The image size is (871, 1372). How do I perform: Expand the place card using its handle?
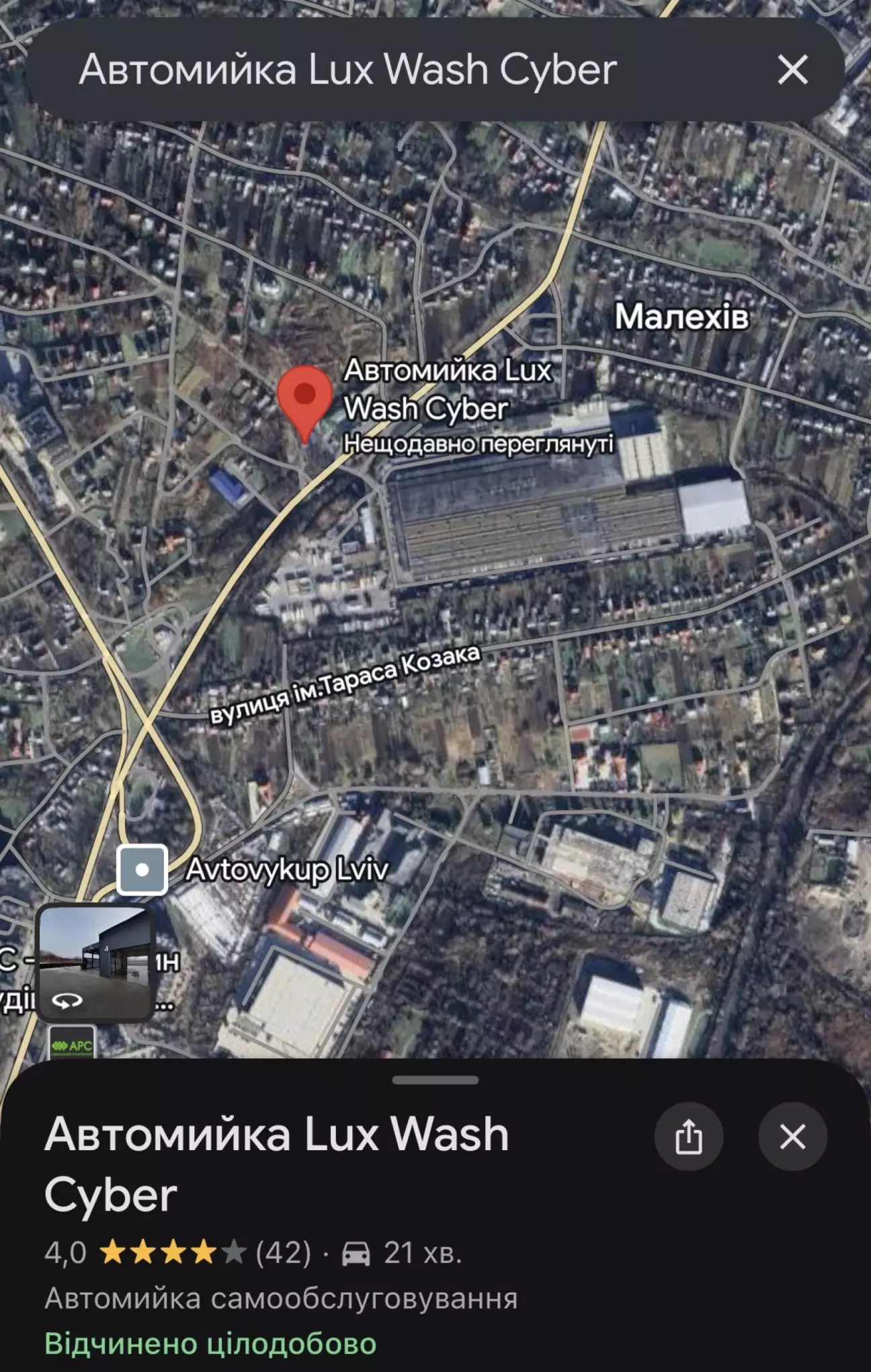tap(435, 1080)
